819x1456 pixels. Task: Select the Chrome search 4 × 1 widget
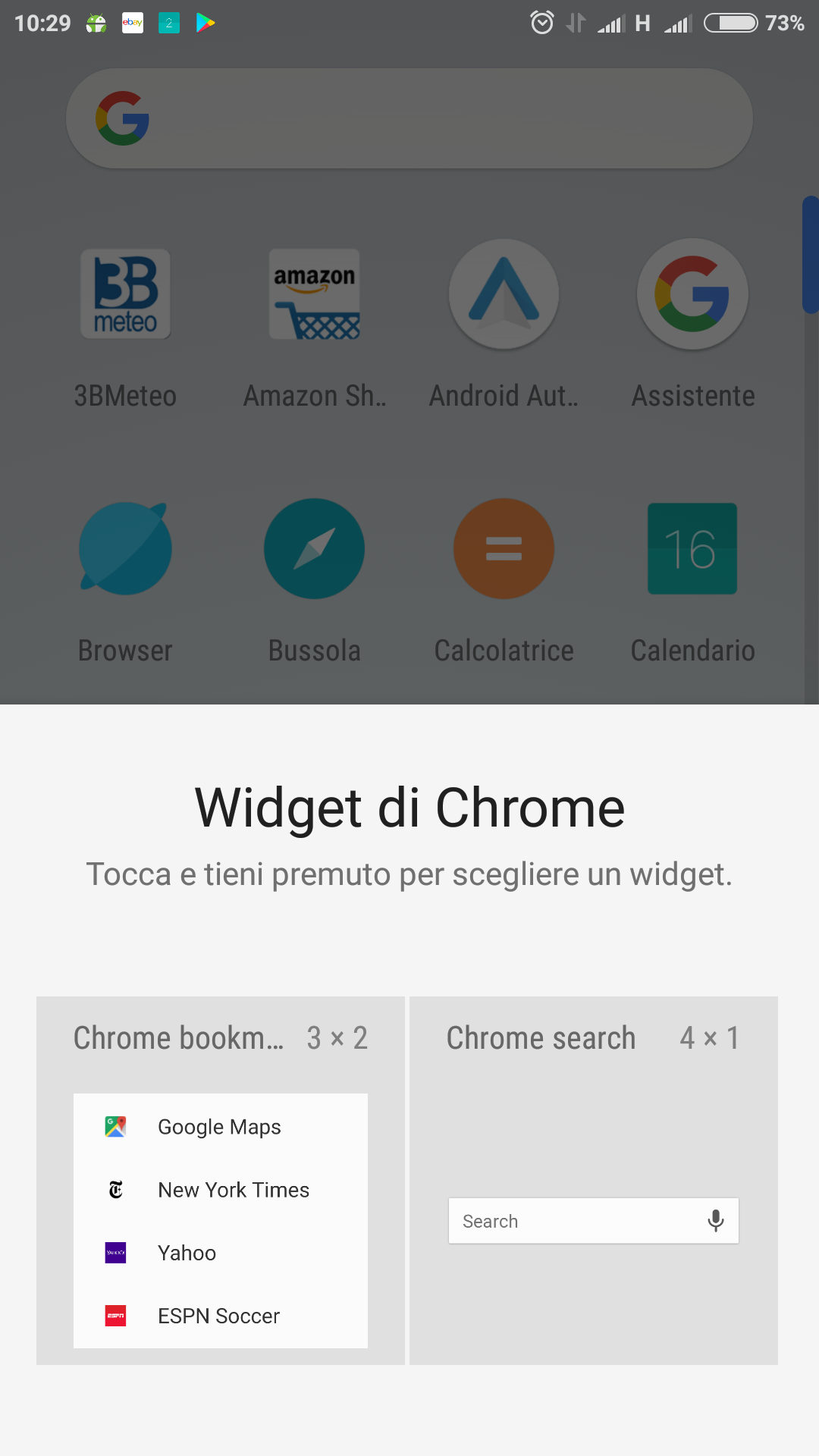coord(594,1181)
